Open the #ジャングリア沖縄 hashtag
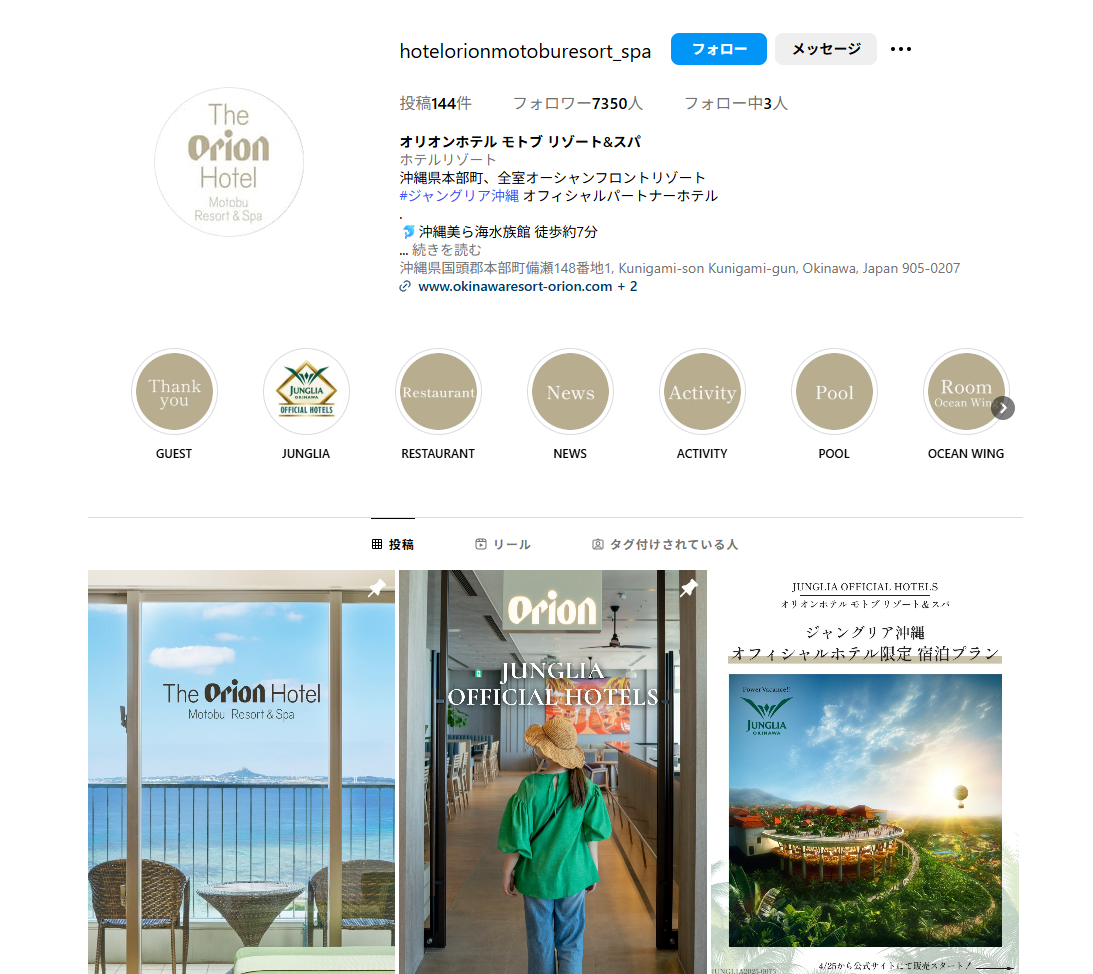Viewport: 1093px width, 974px height. pos(459,196)
